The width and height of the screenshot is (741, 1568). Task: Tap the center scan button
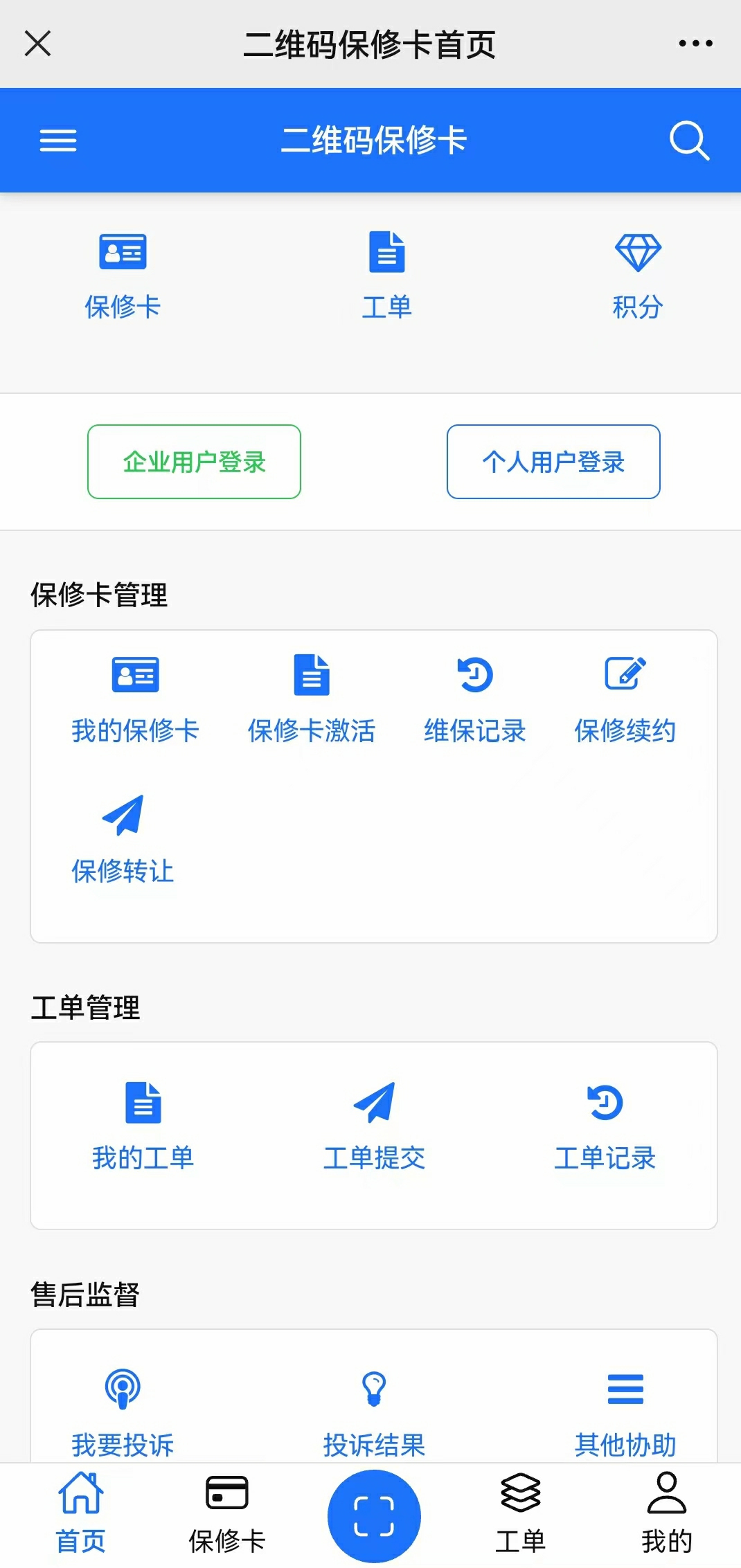pyautogui.click(x=374, y=1516)
